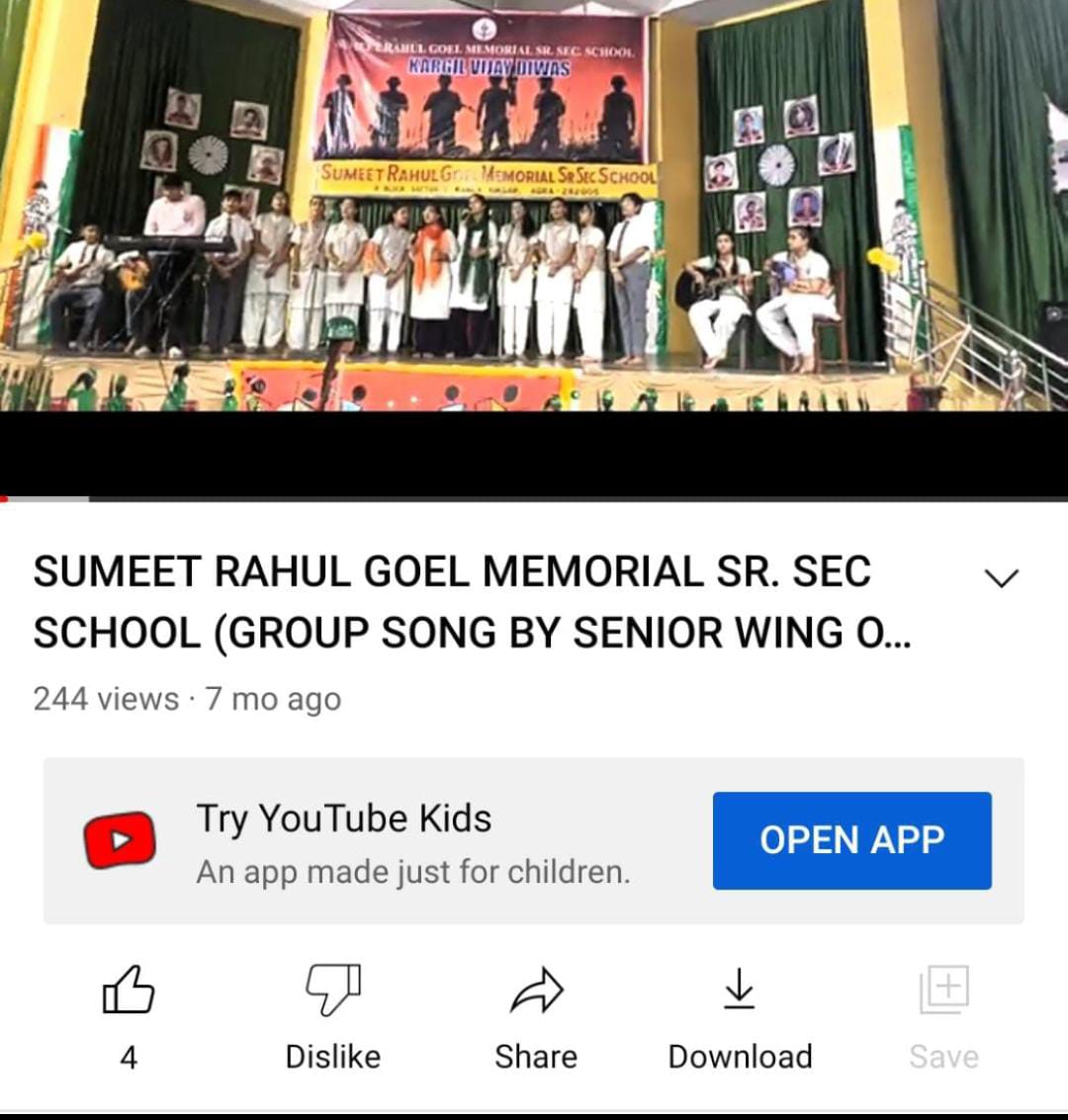
Task: Share this video
Action: coord(536,991)
